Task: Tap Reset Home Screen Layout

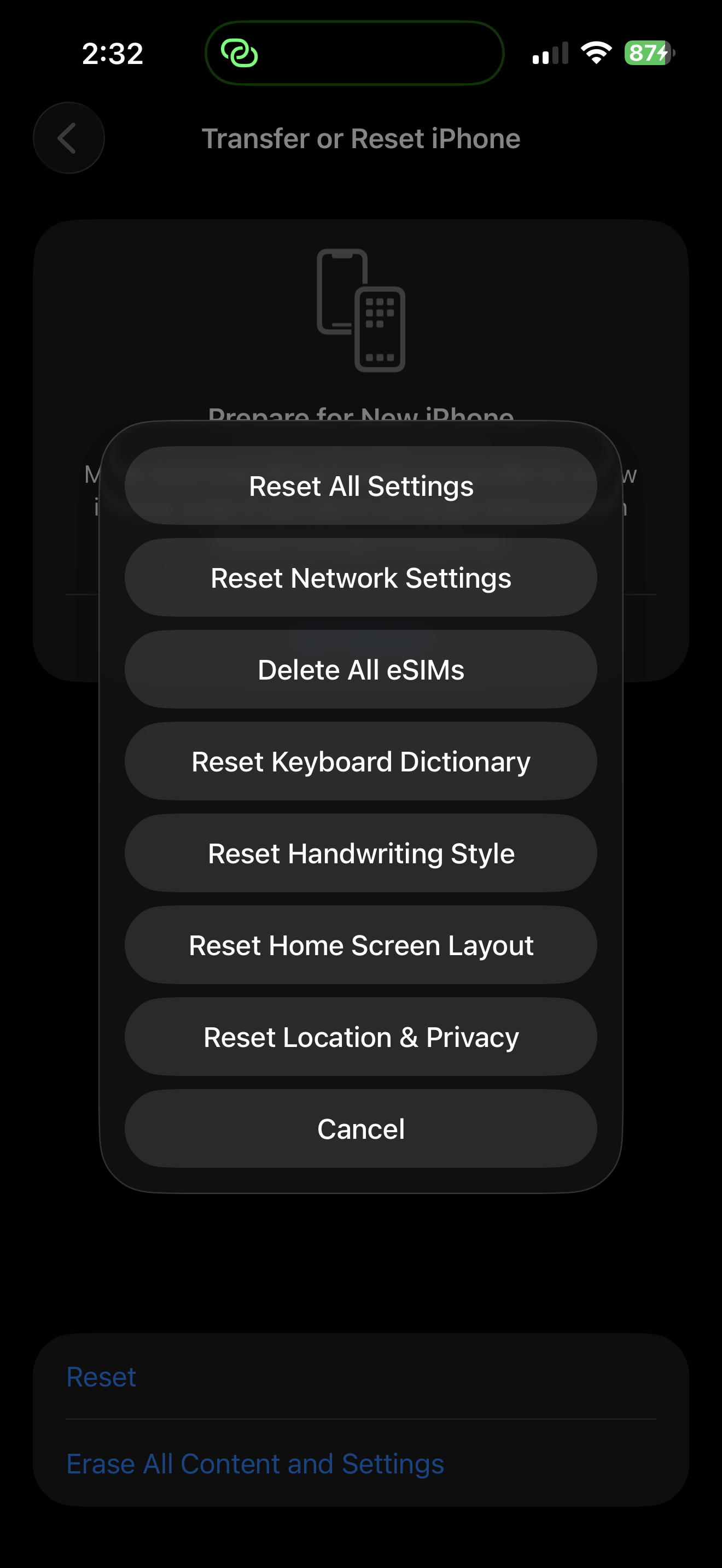Action: pos(360,945)
